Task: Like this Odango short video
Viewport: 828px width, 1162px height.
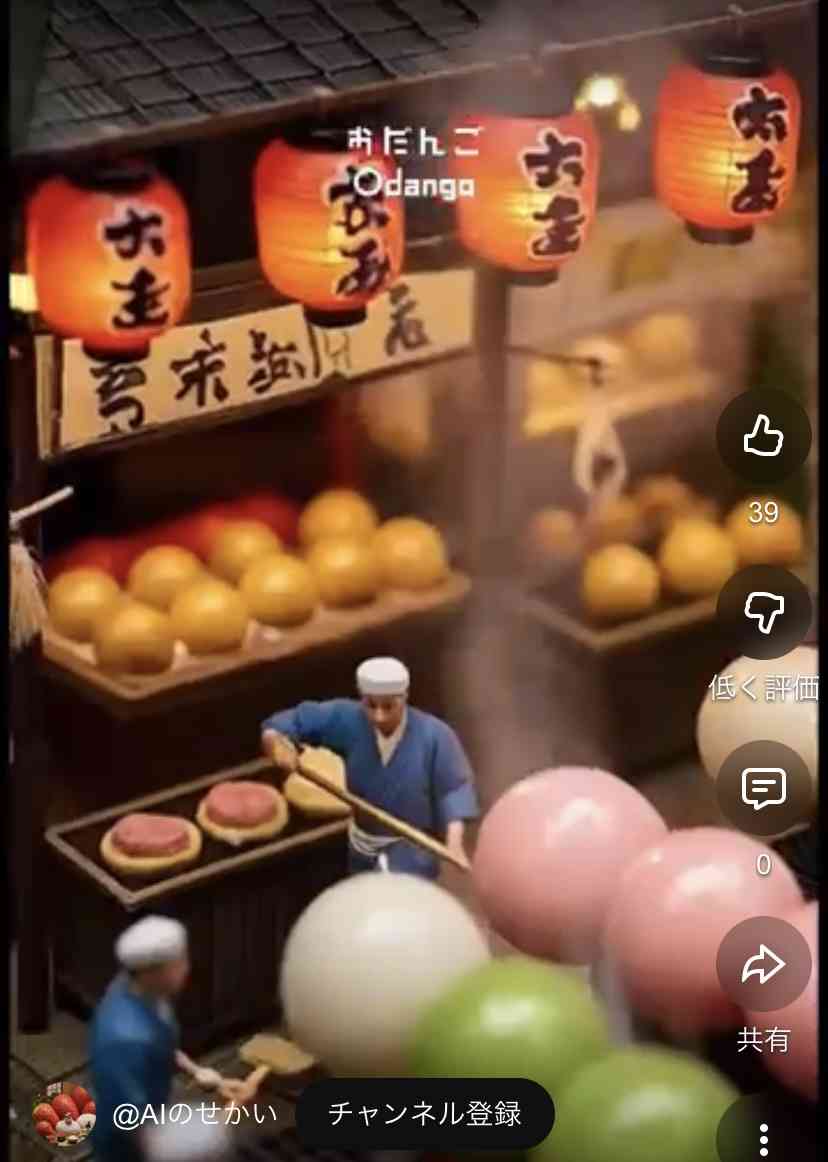Action: [x=763, y=437]
